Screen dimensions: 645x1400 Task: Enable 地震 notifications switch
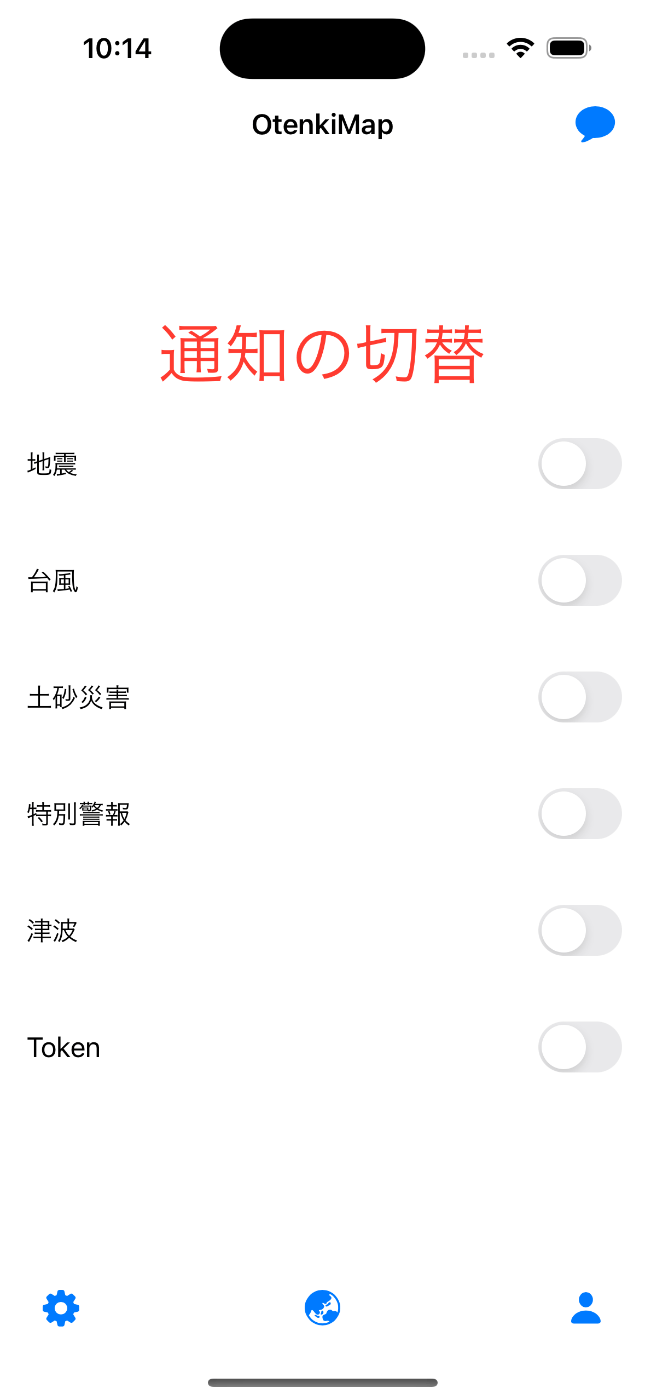click(580, 464)
